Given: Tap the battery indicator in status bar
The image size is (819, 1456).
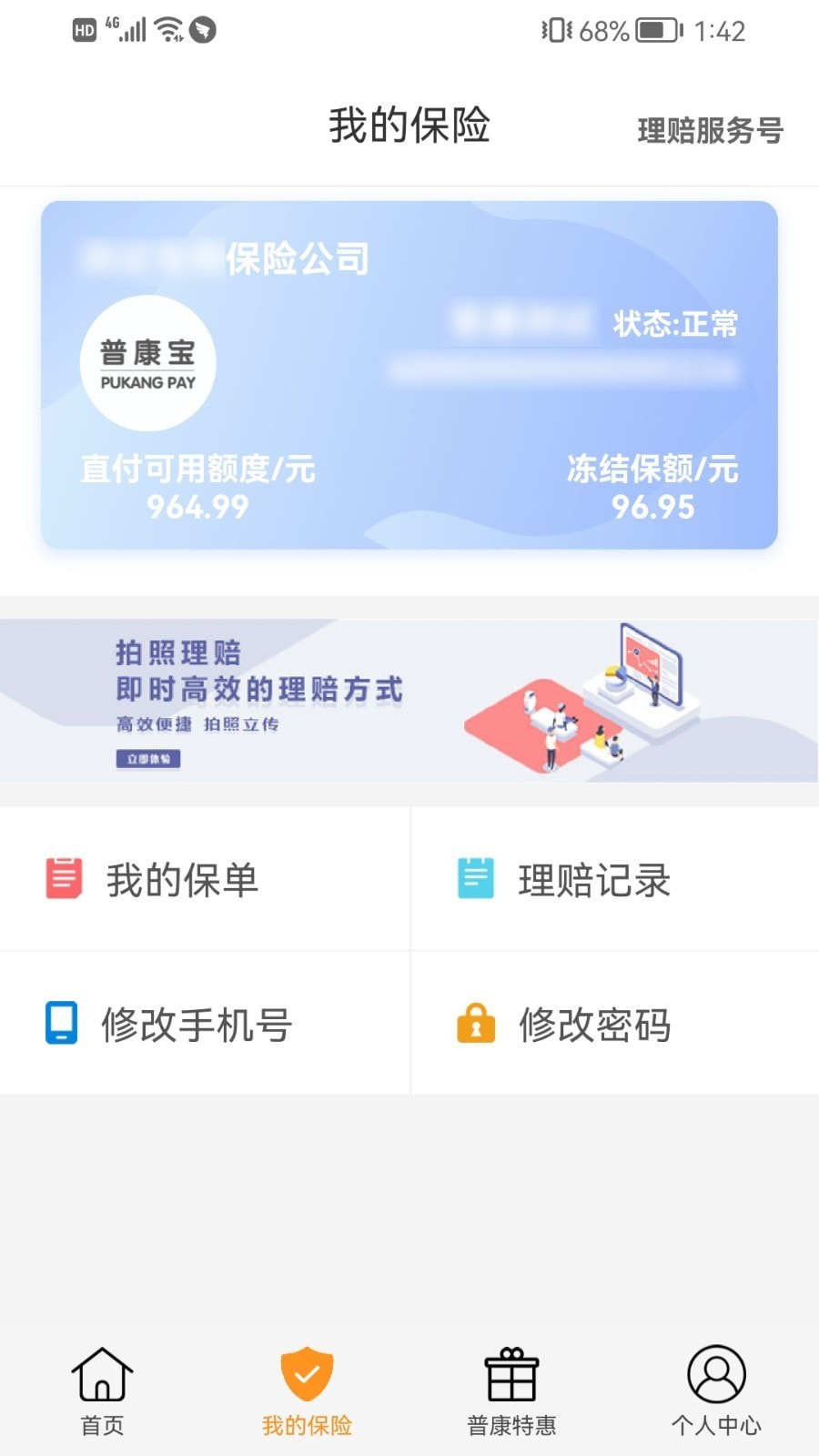Looking at the screenshot, I should coord(657,32).
